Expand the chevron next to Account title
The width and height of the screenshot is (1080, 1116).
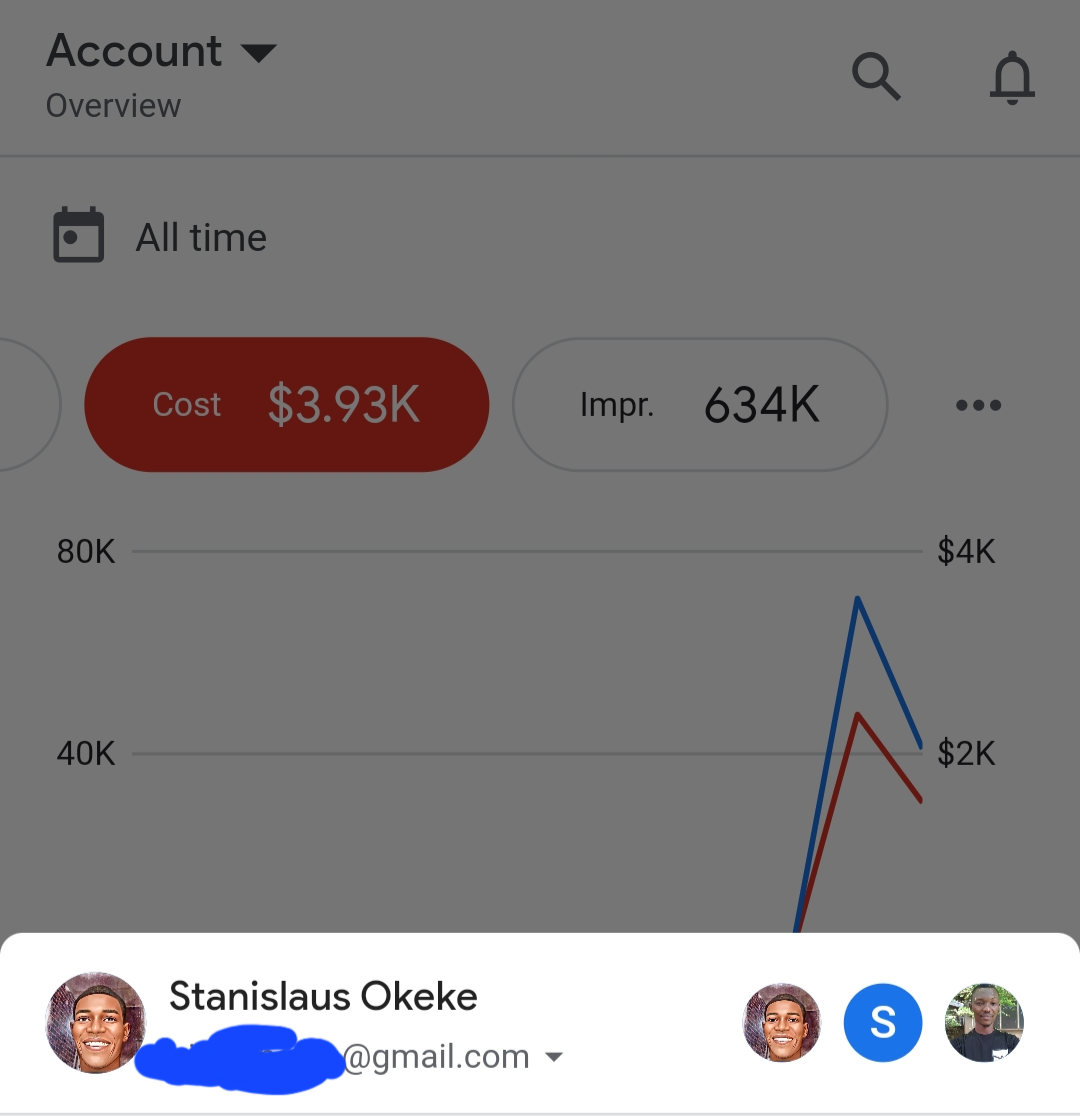[260, 50]
